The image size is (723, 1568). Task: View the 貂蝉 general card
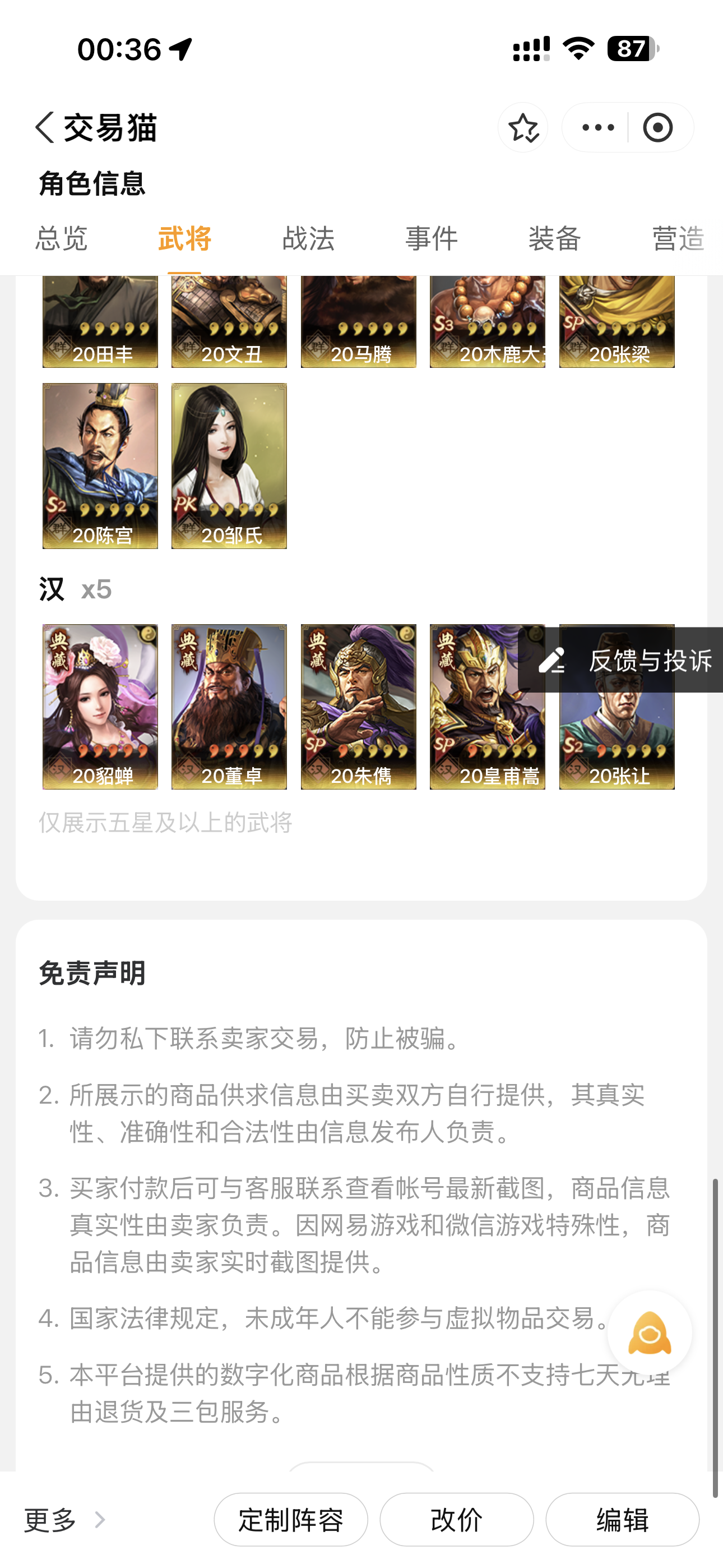pos(100,706)
